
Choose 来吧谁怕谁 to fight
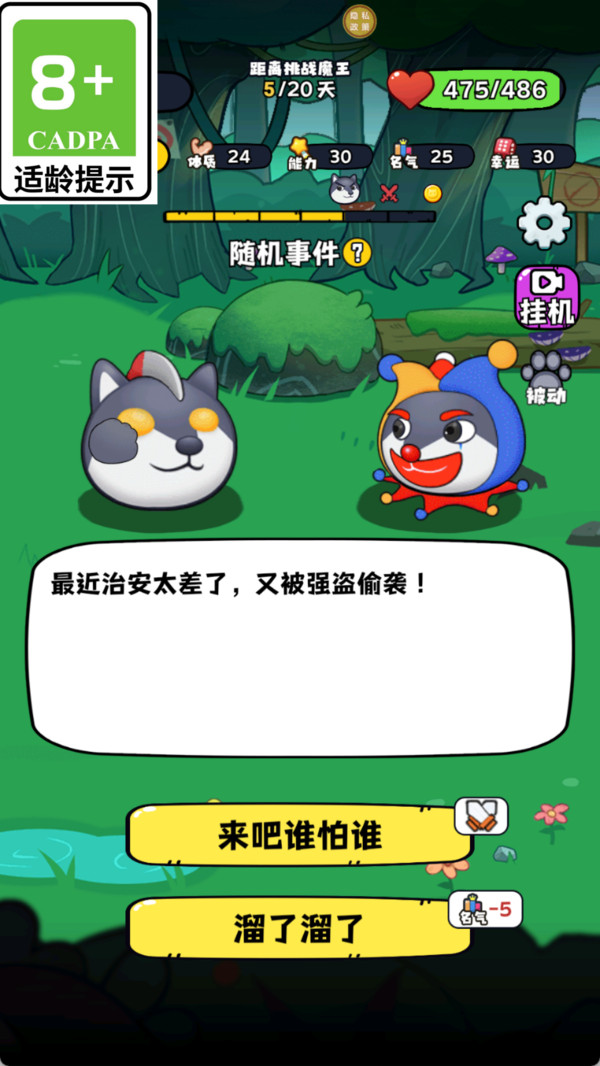click(299, 835)
